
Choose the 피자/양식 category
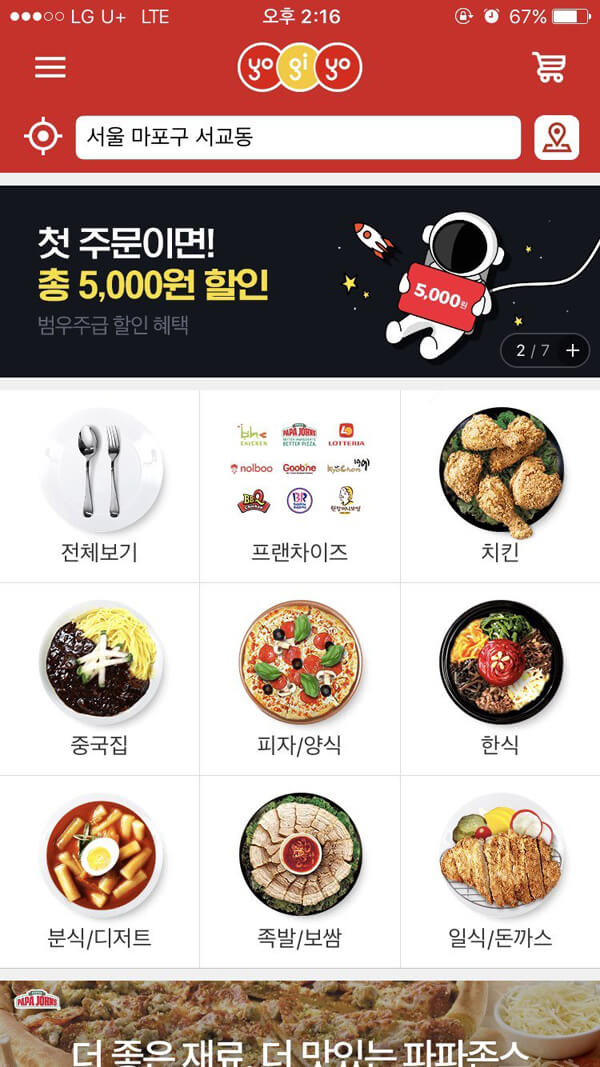[x=300, y=678]
